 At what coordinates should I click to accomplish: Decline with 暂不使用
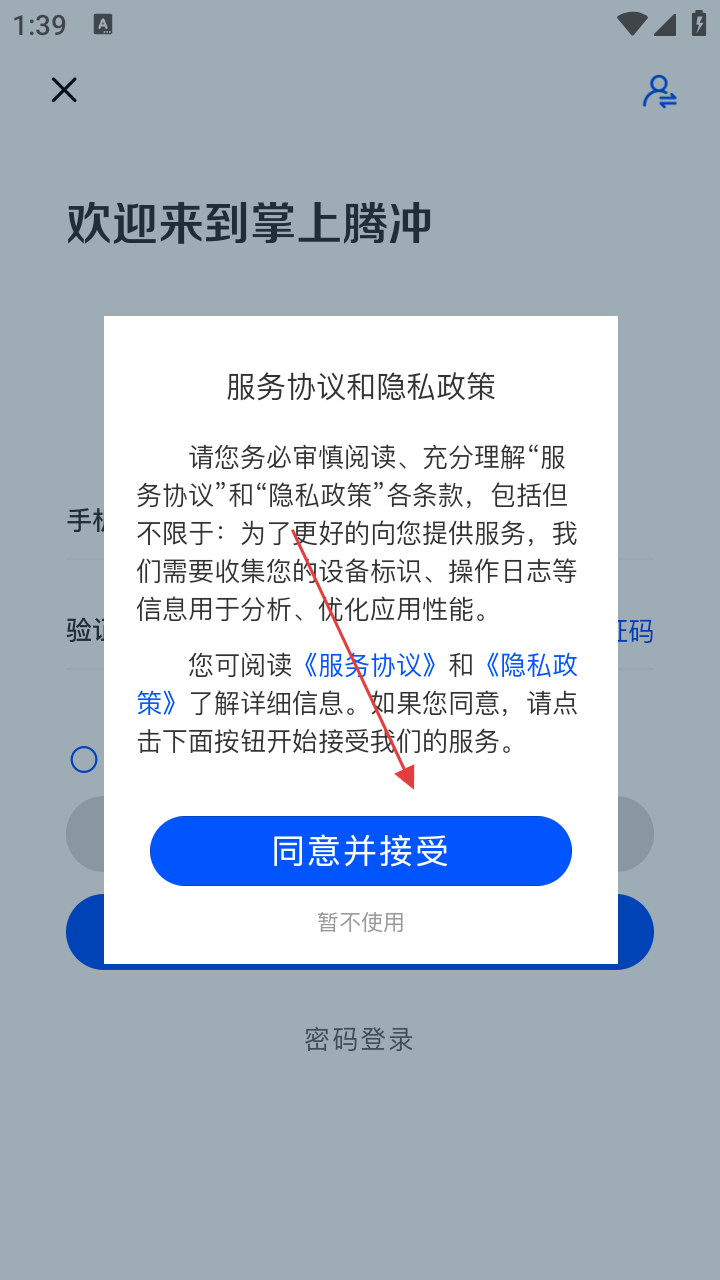[360, 922]
